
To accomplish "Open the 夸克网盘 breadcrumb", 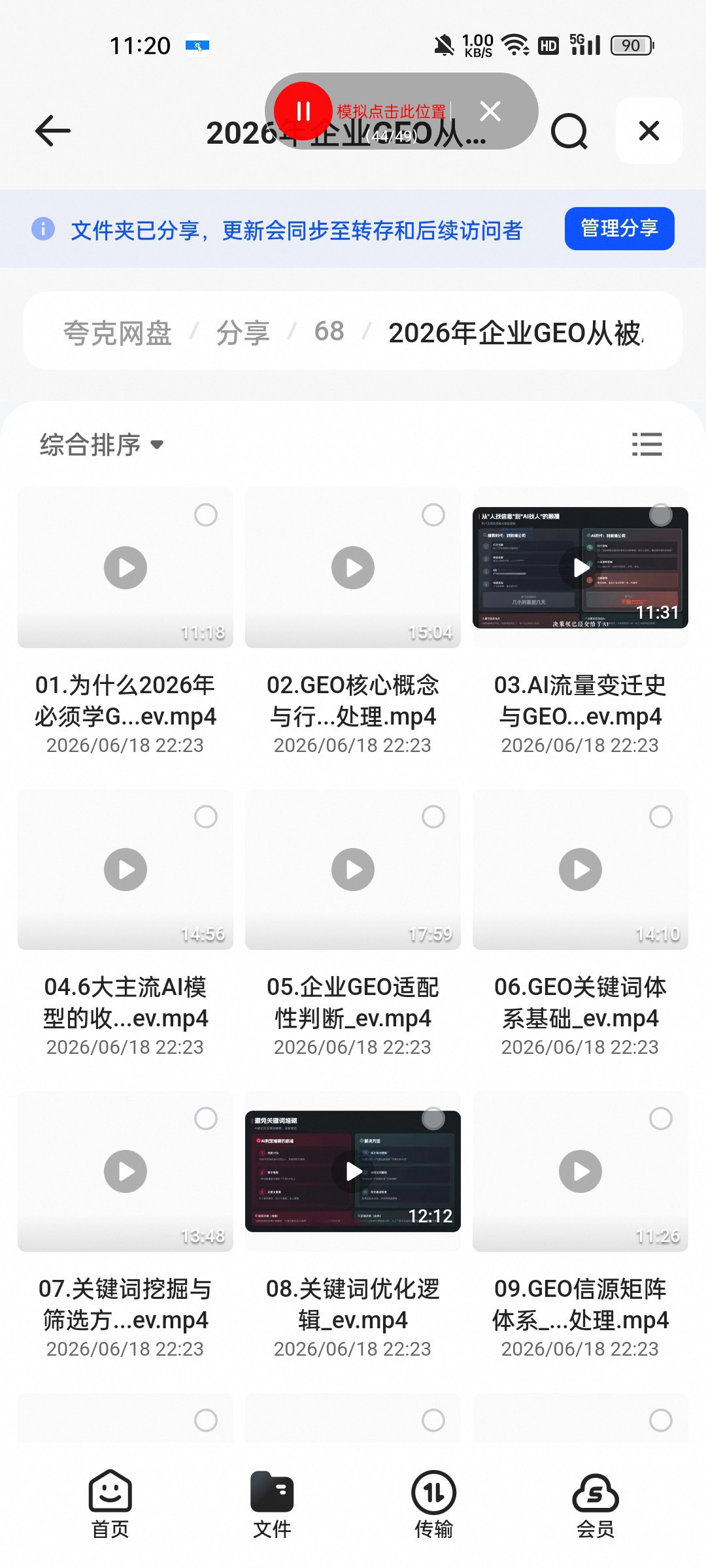I will pyautogui.click(x=118, y=333).
